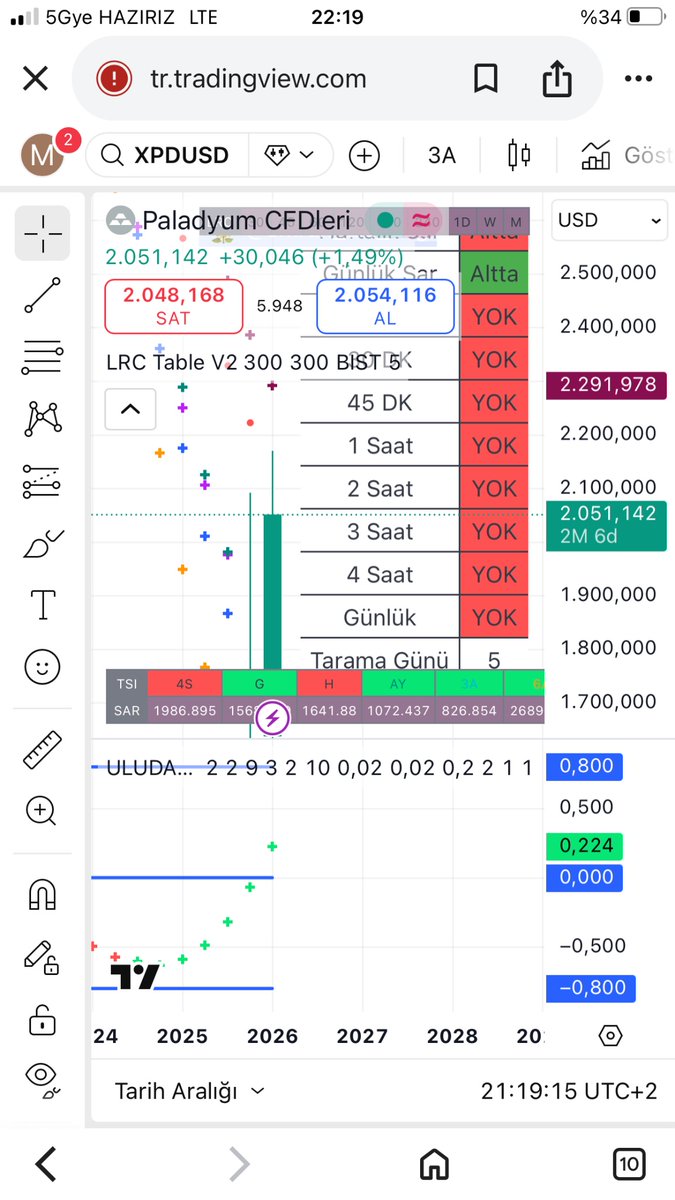Open the Tarih Aralığı date range menu

coord(189,1090)
